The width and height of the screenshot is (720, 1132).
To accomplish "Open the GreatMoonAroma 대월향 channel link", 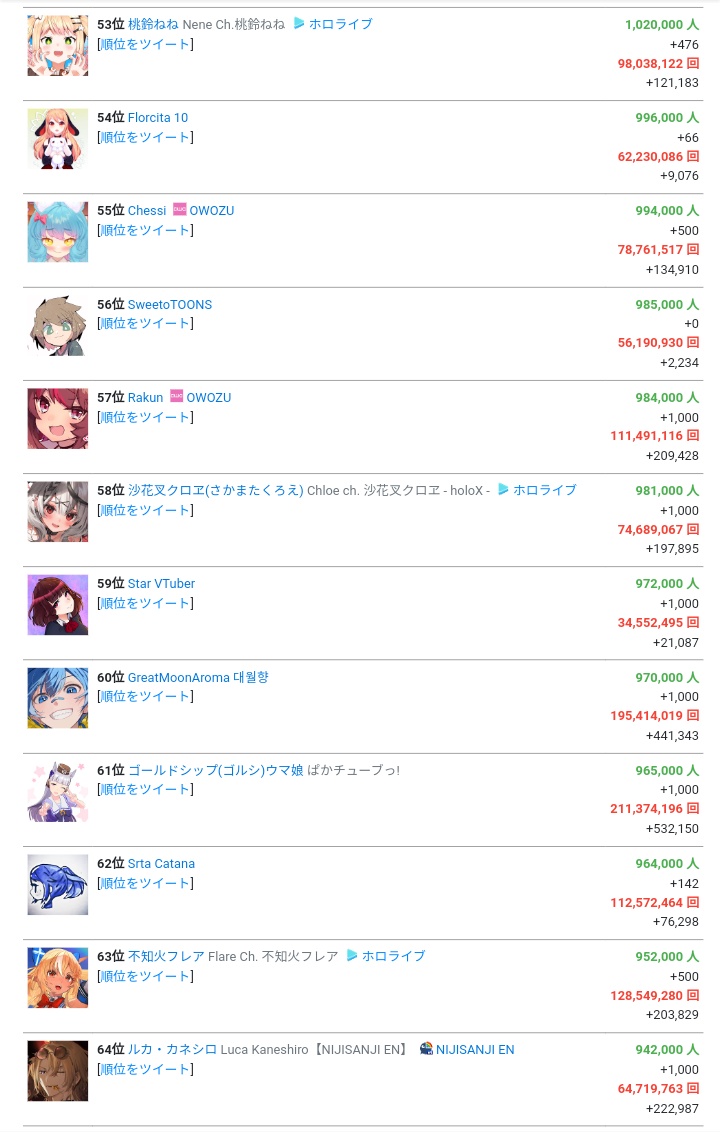I will click(197, 677).
